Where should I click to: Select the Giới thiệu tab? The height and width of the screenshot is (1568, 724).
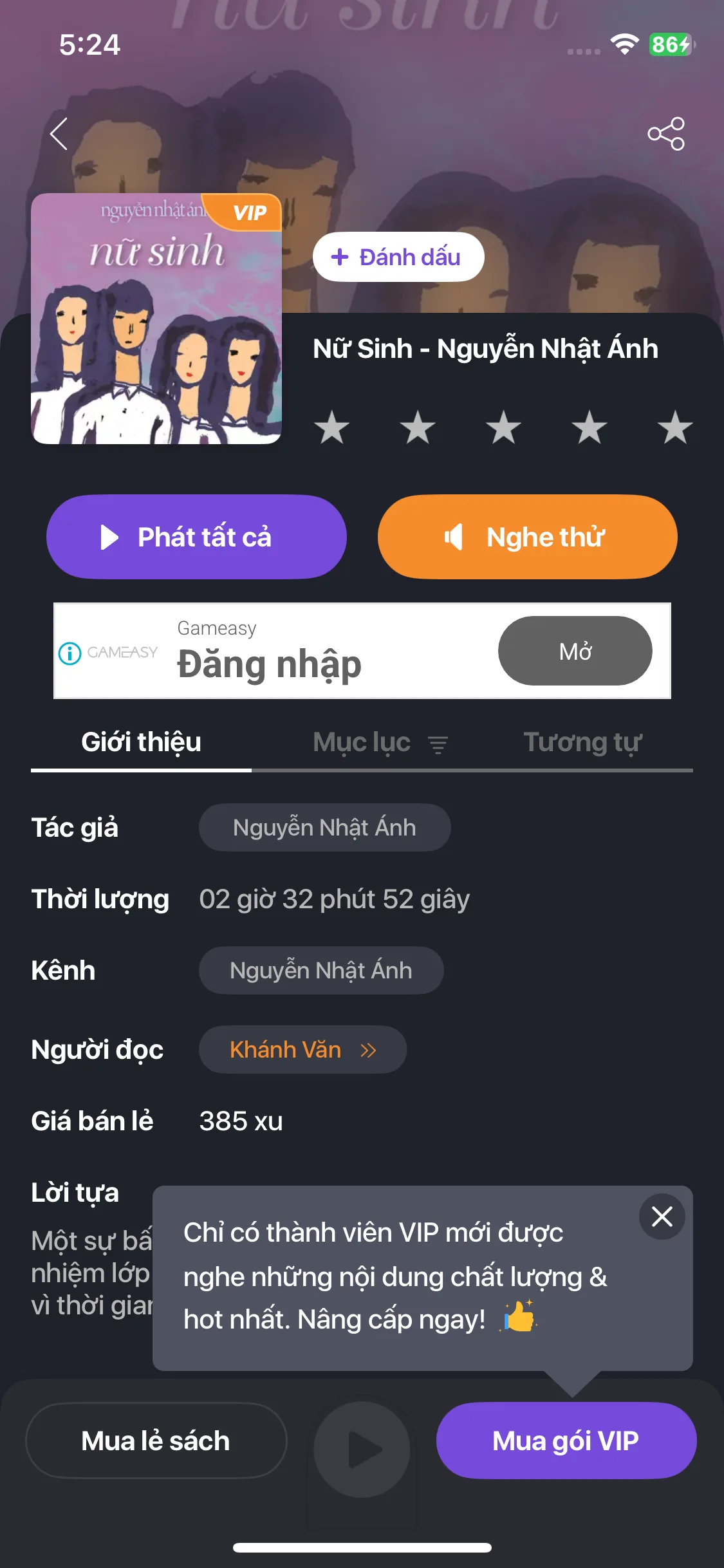(141, 742)
